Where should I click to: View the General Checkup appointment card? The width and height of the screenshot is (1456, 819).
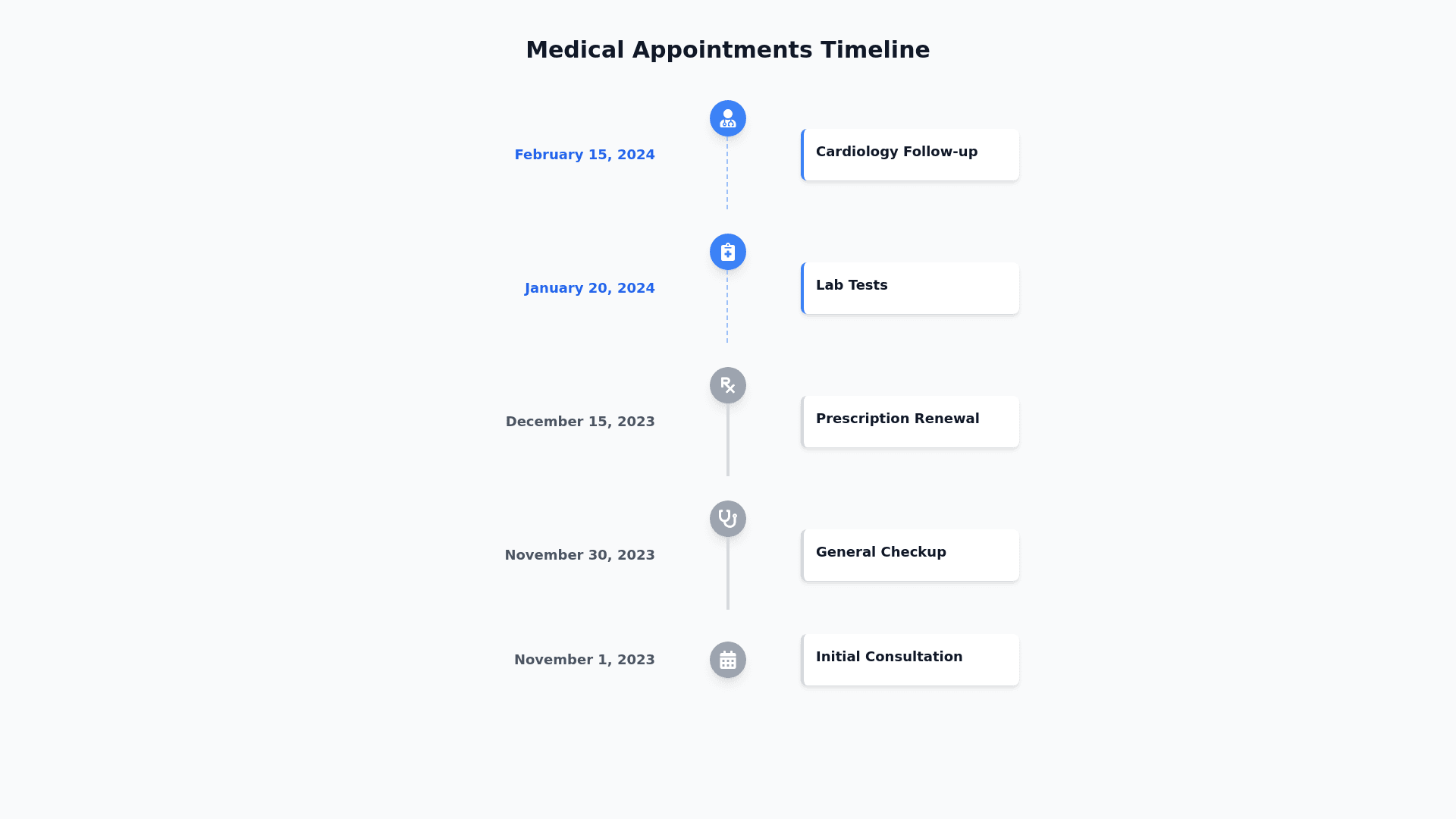[x=910, y=555]
